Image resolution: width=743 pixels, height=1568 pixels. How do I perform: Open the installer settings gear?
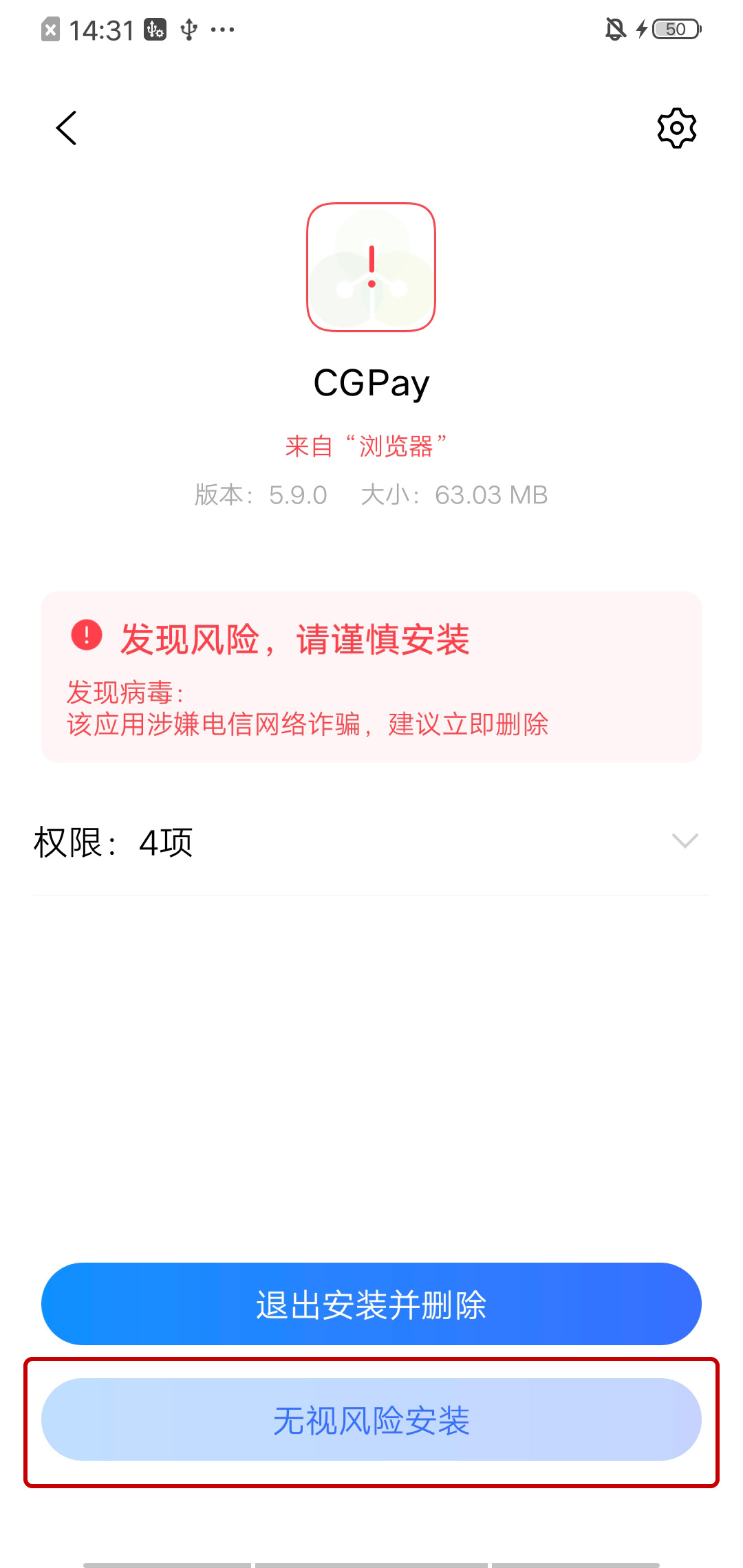(x=677, y=129)
